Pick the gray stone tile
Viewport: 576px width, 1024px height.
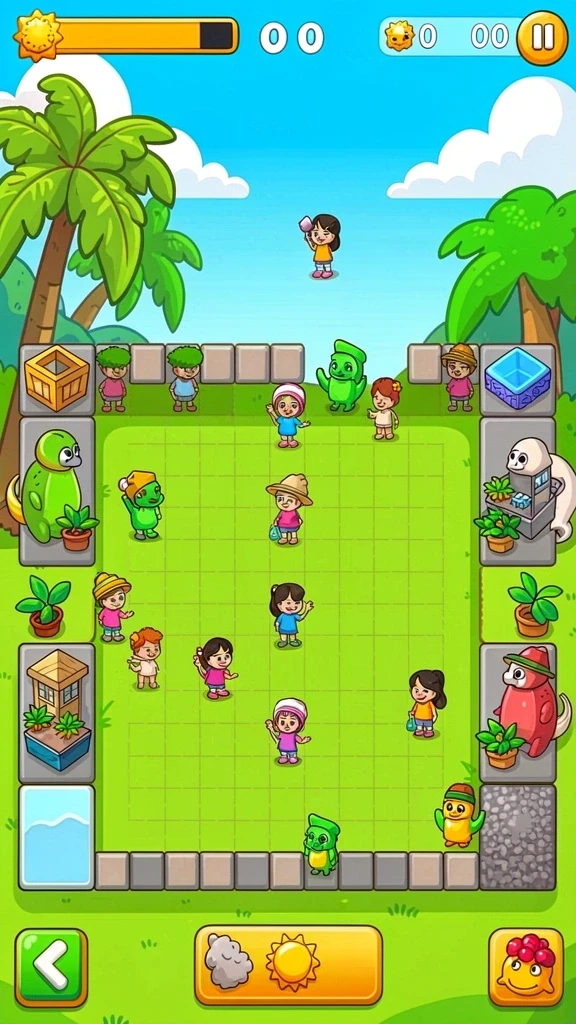518,837
